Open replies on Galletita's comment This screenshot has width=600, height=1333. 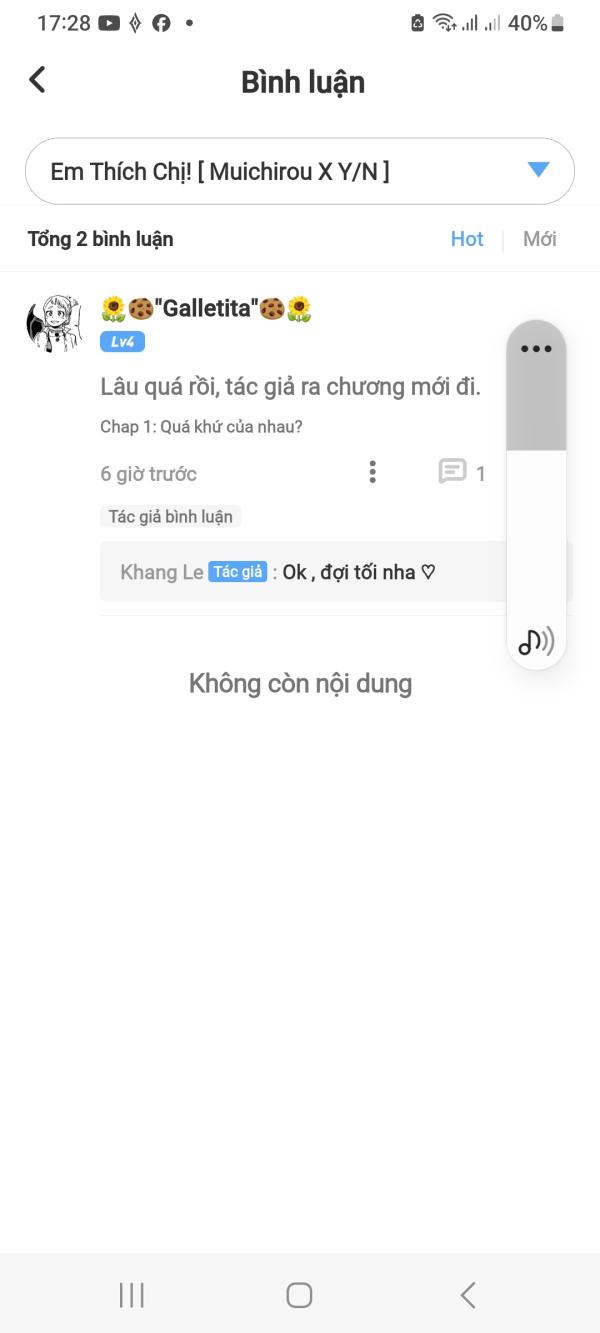click(x=461, y=472)
